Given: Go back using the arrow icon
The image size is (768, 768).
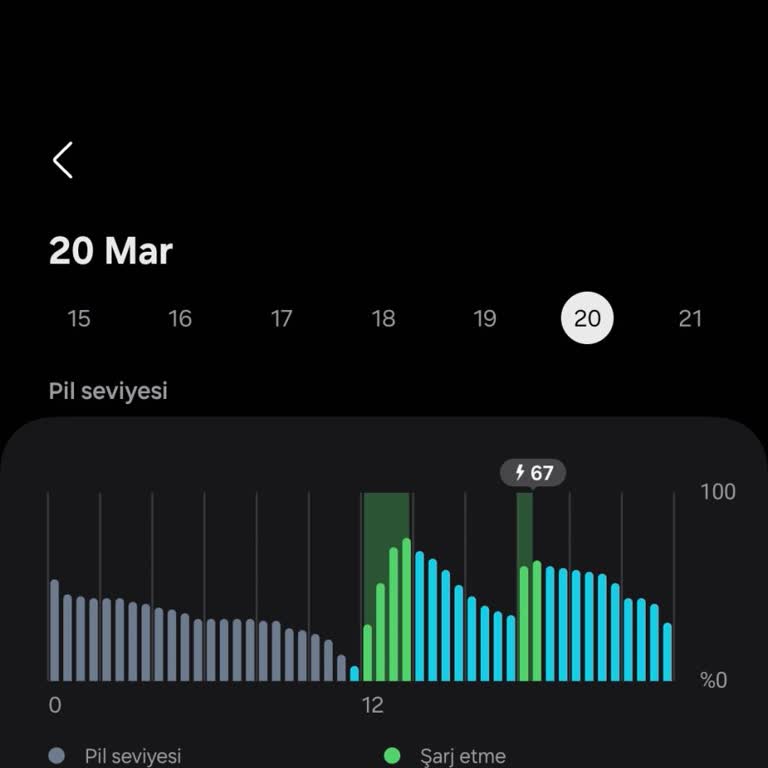Looking at the screenshot, I should [x=63, y=160].
